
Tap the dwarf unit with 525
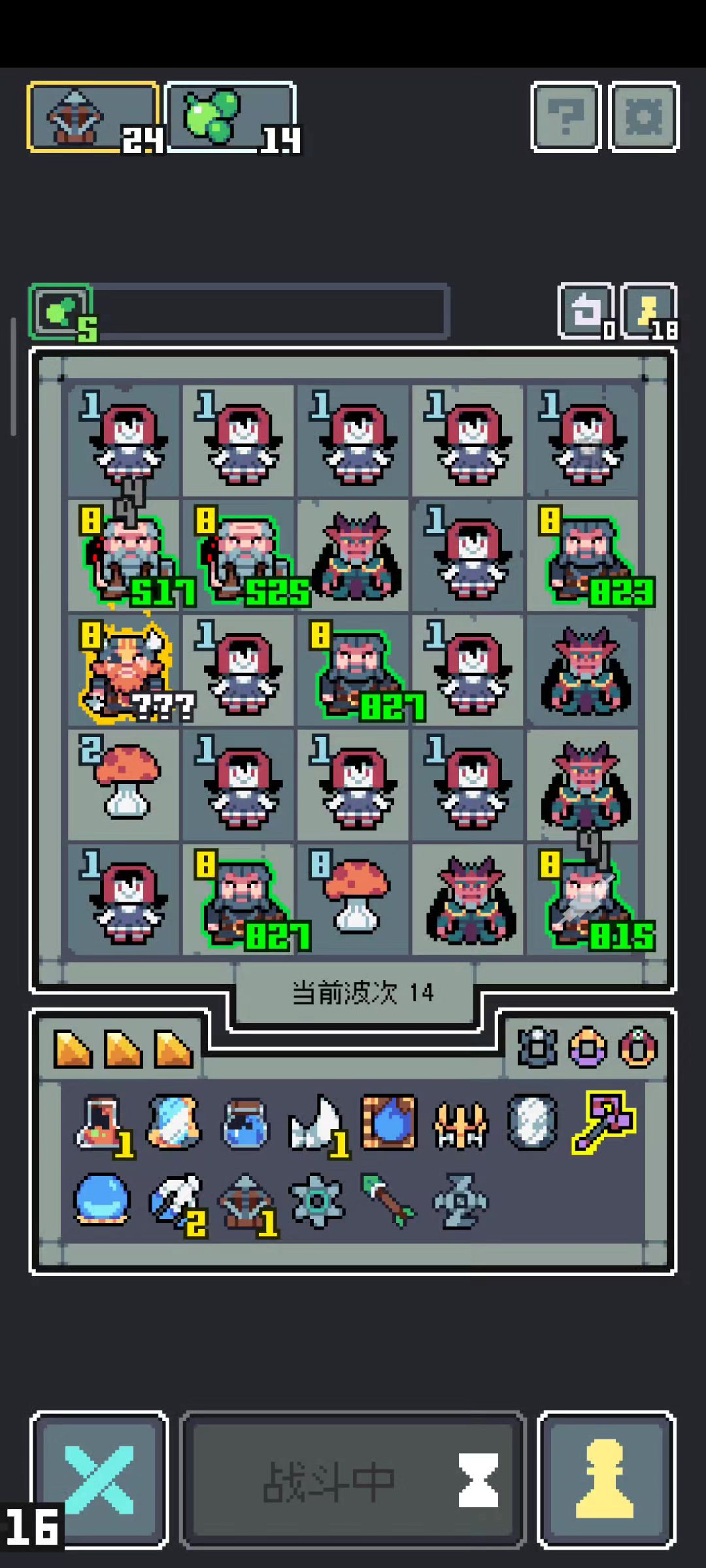click(239, 557)
